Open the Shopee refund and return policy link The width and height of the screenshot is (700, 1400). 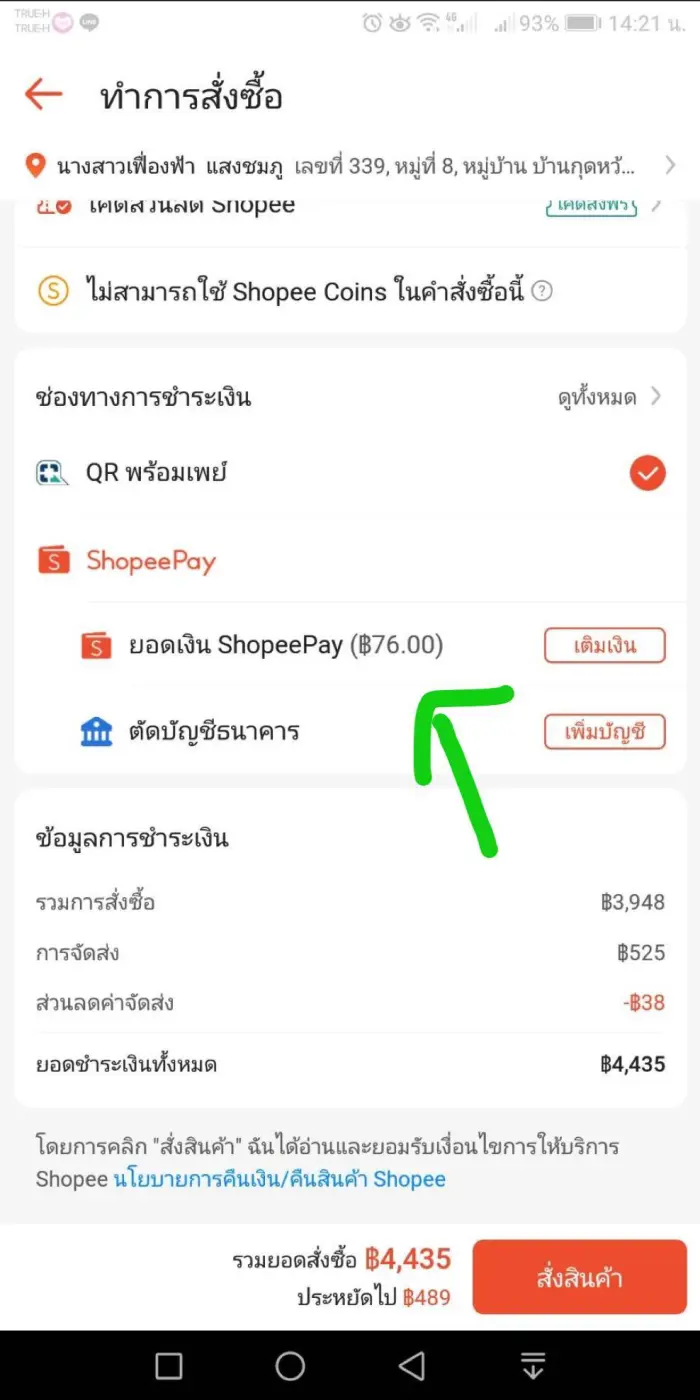[x=280, y=1179]
